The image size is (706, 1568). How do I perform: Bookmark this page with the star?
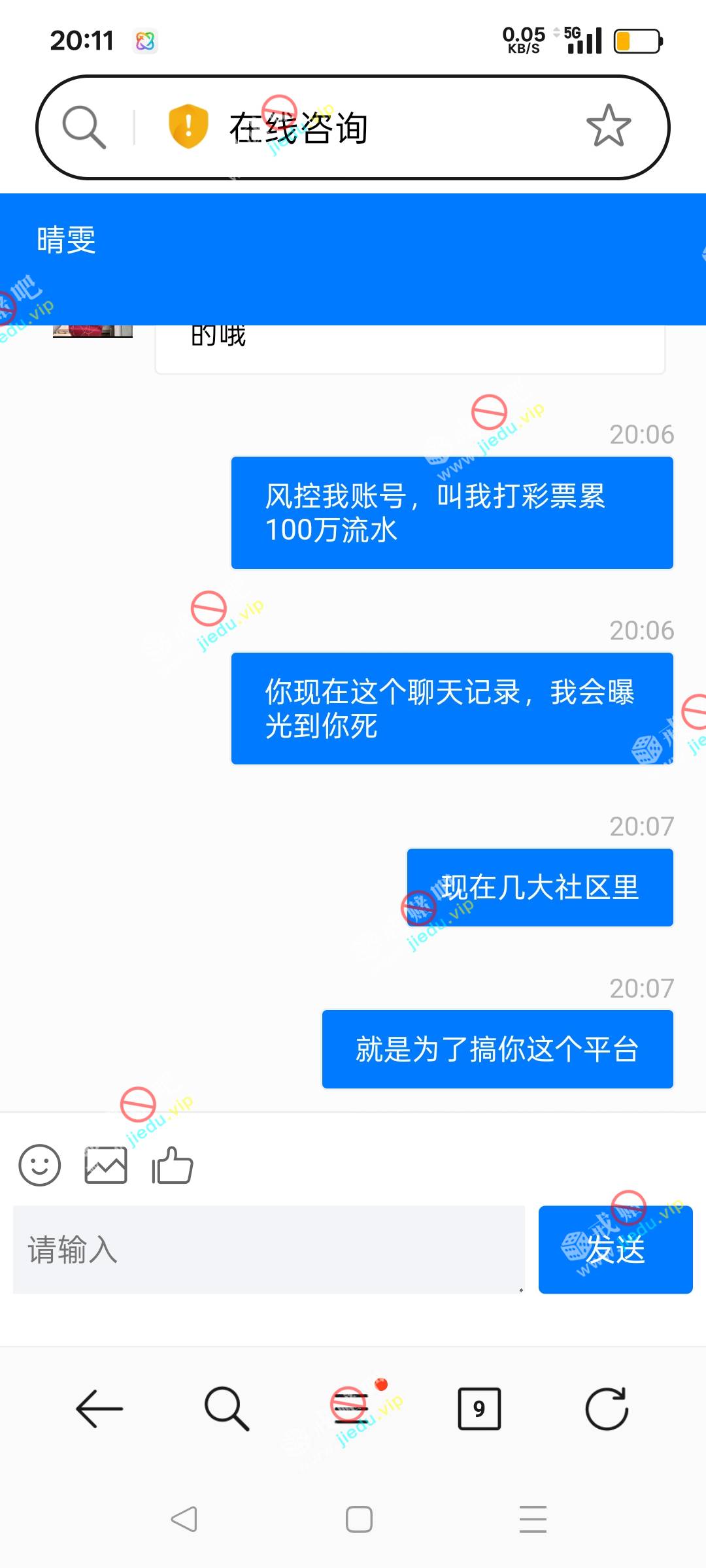[609, 126]
